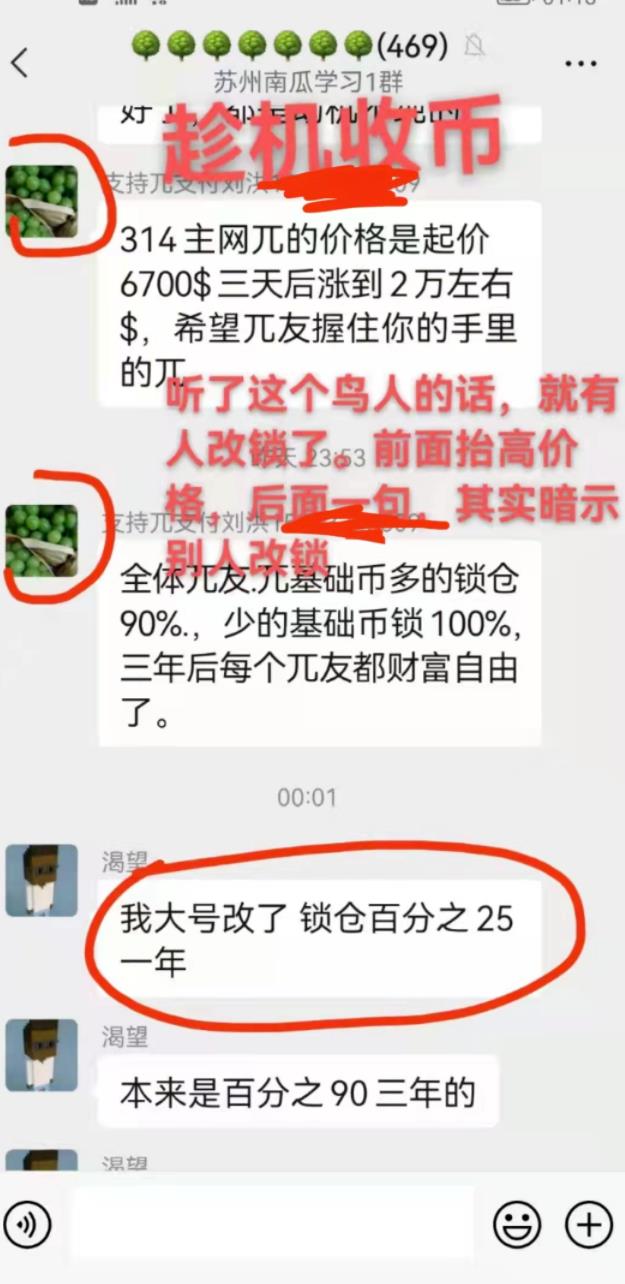This screenshot has height=1284, width=625.
Task: Focus the message text field
Action: pos(272,1223)
